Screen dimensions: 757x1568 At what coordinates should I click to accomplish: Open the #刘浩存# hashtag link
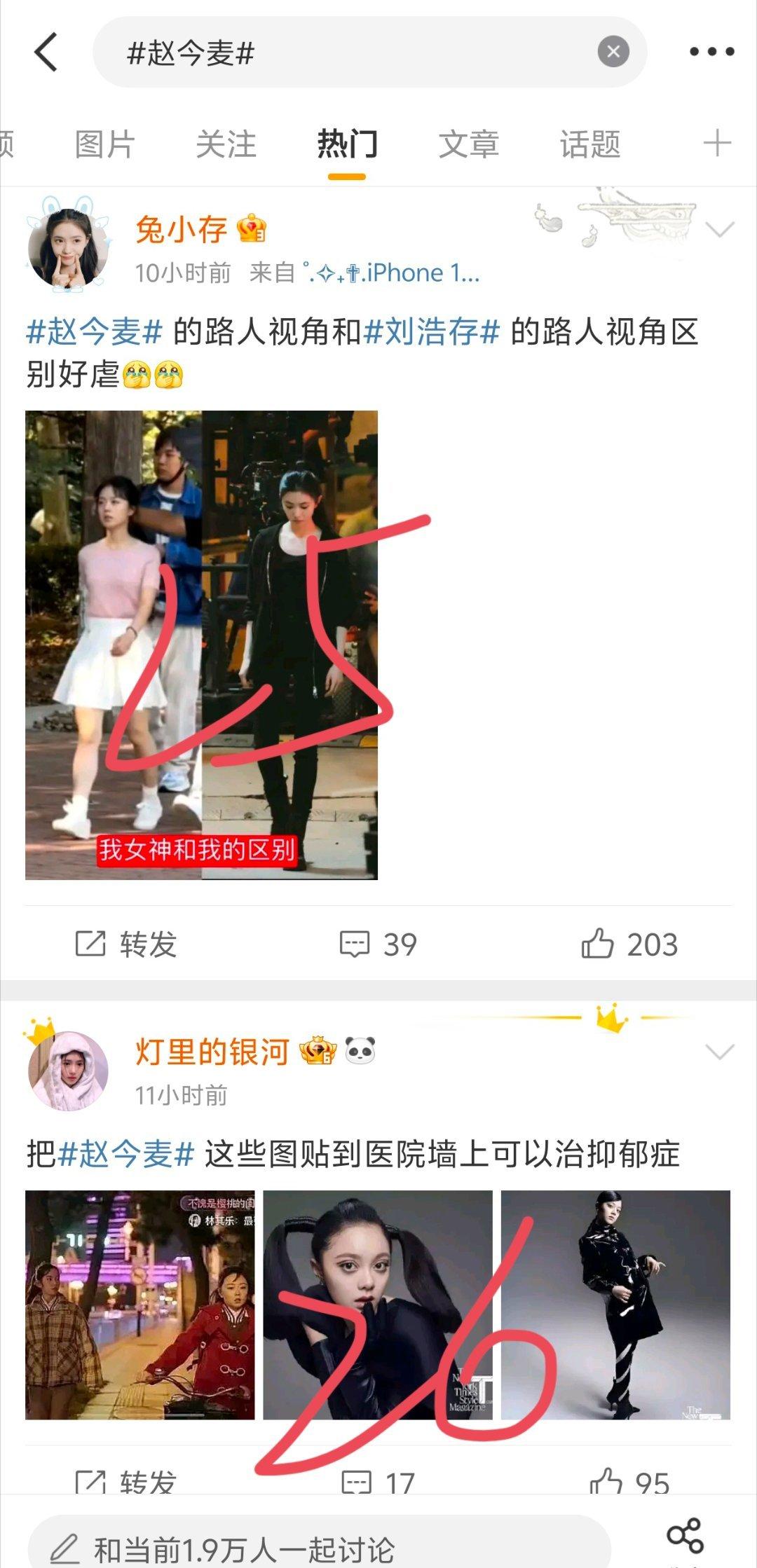(x=432, y=331)
